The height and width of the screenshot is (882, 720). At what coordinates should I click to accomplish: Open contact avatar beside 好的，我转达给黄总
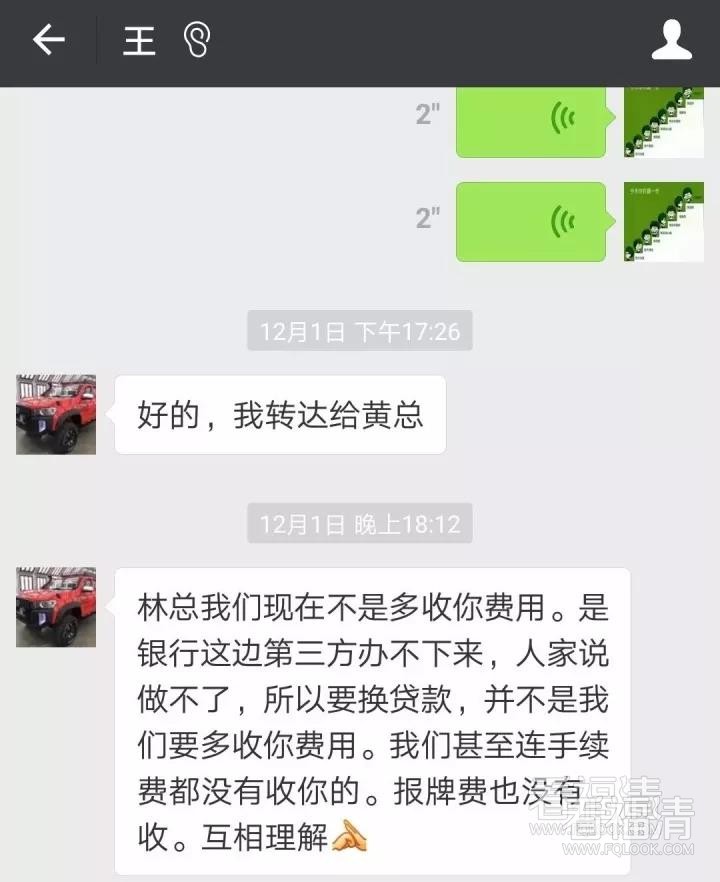pos(56,414)
